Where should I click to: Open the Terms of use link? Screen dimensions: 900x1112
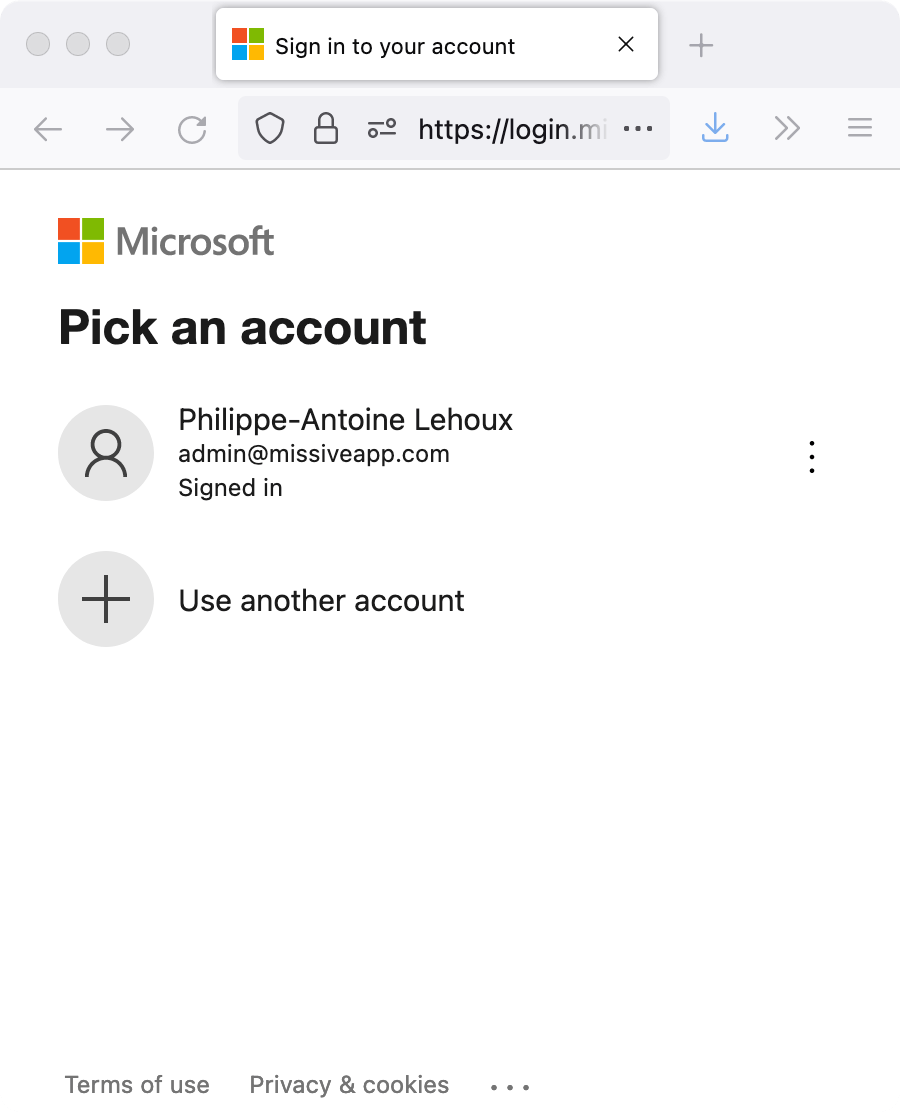tap(136, 1084)
